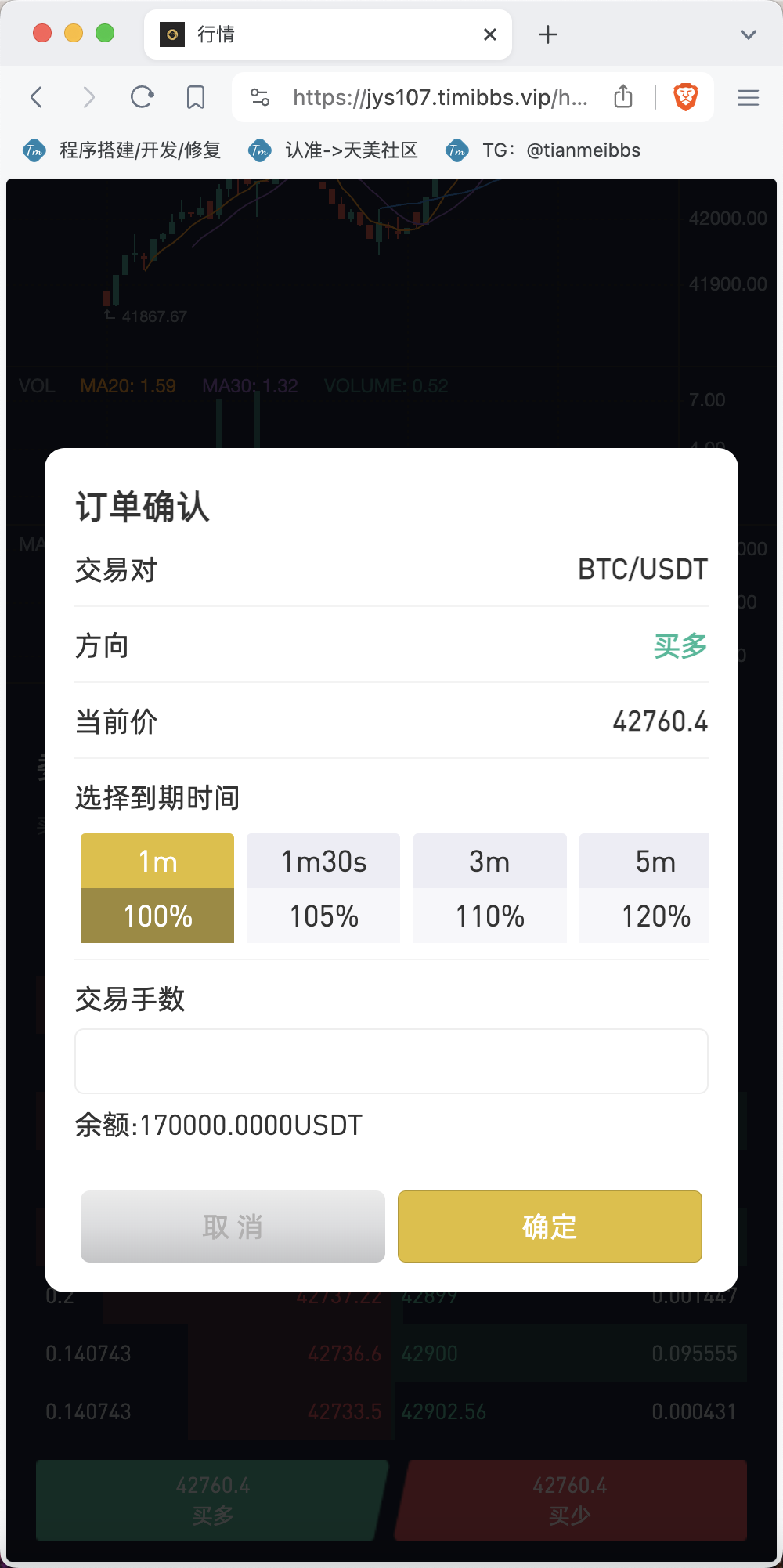Tap the address bar URL

pos(438,97)
